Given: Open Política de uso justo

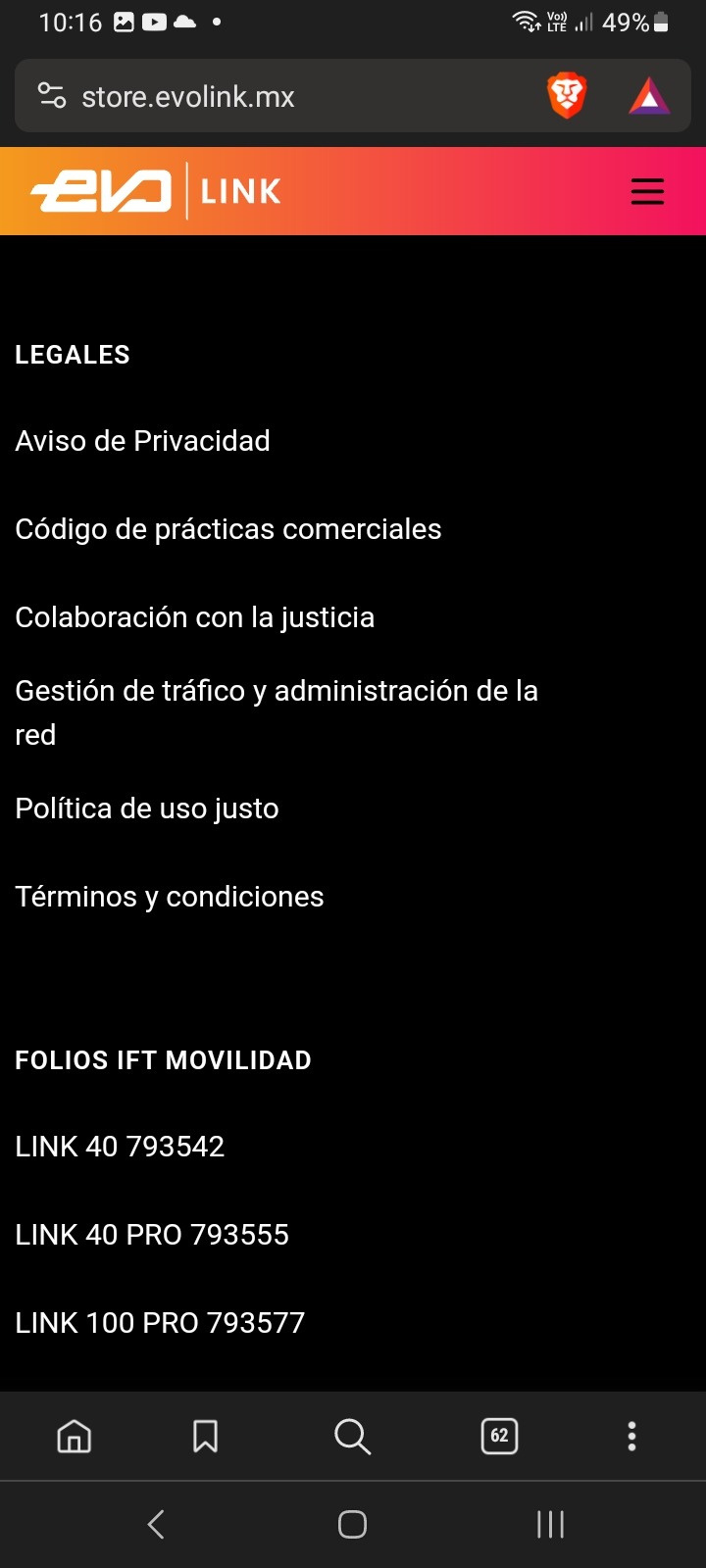Looking at the screenshot, I should 147,808.
